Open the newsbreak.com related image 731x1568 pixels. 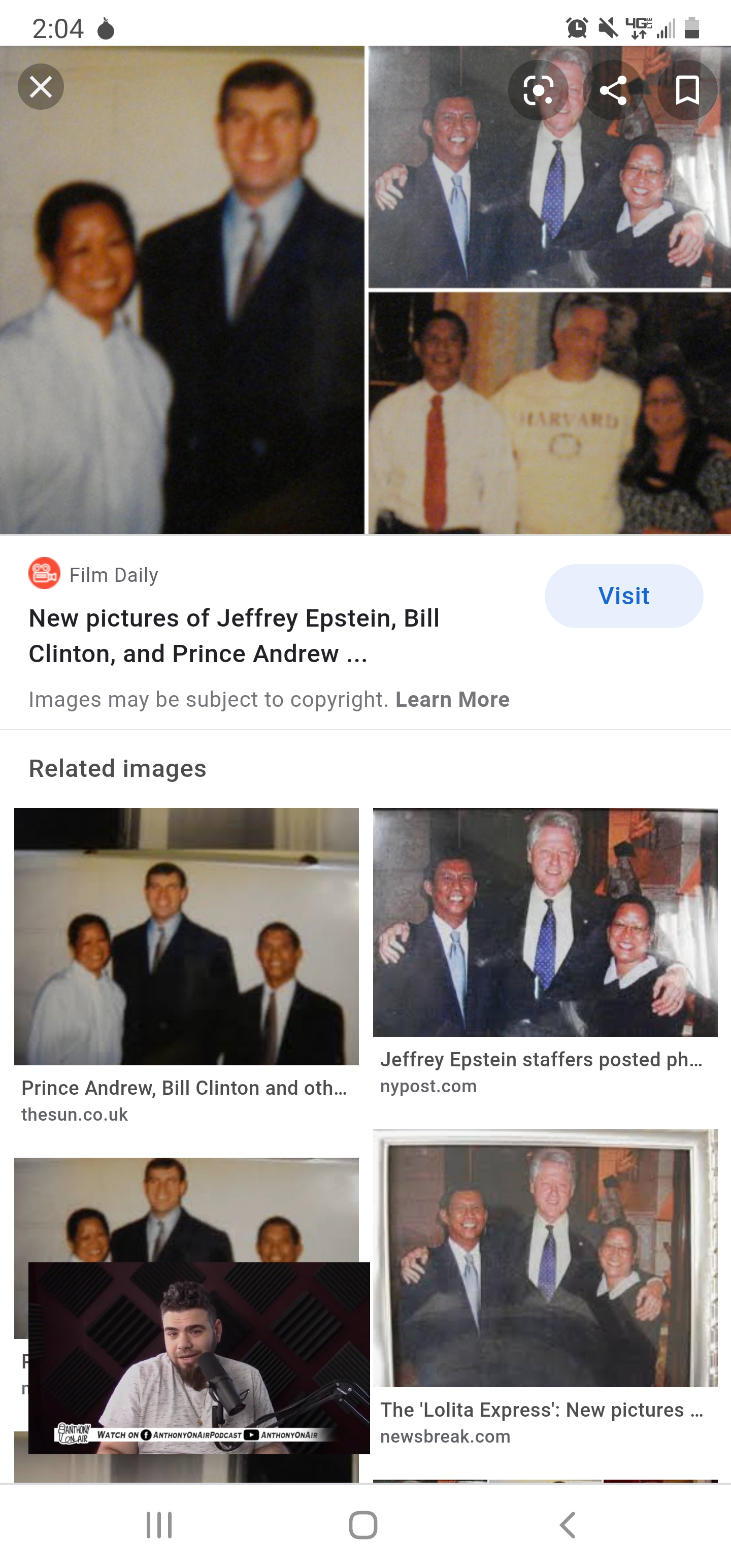click(x=545, y=1259)
